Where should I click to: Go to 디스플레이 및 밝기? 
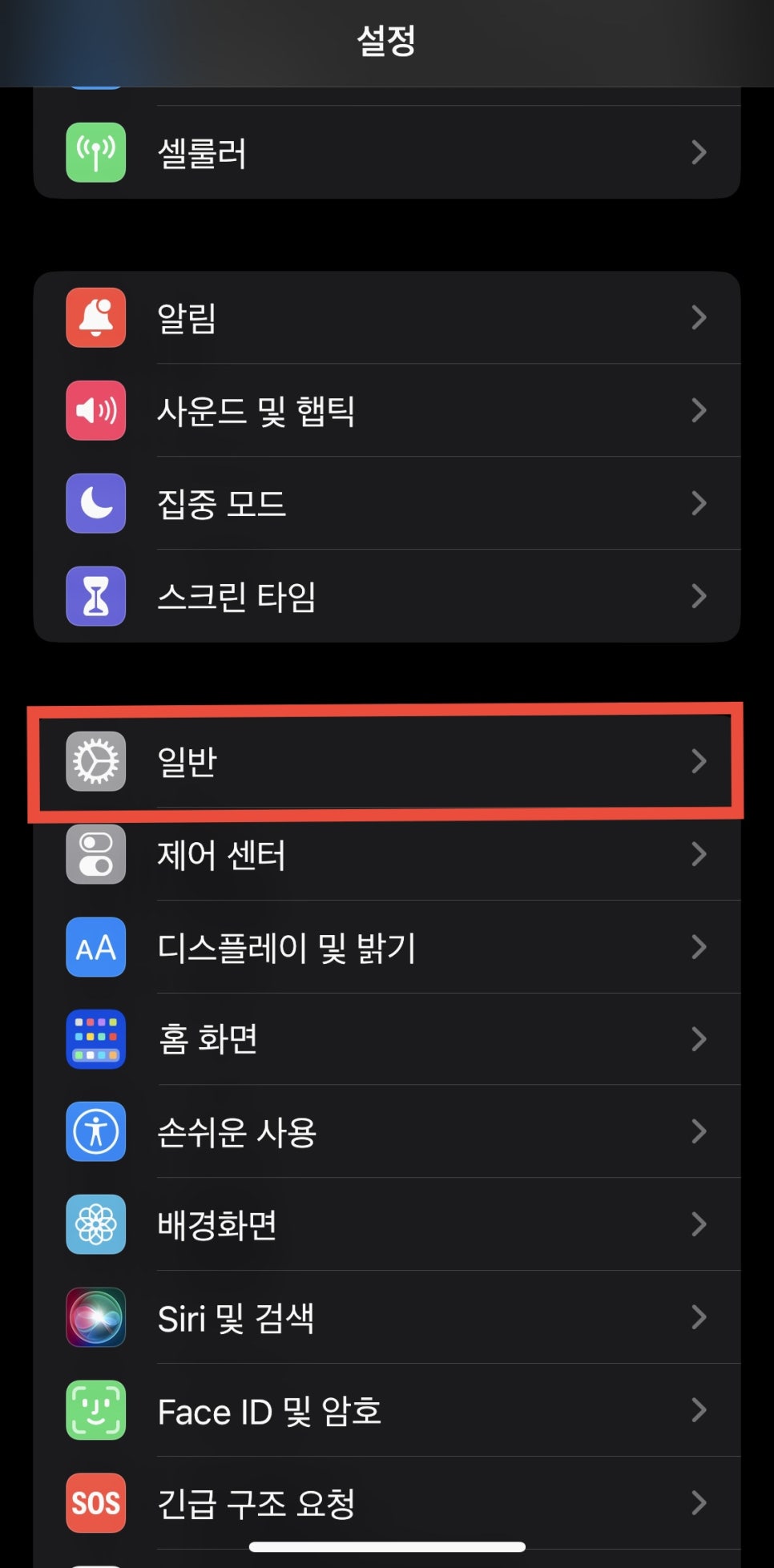point(387,947)
